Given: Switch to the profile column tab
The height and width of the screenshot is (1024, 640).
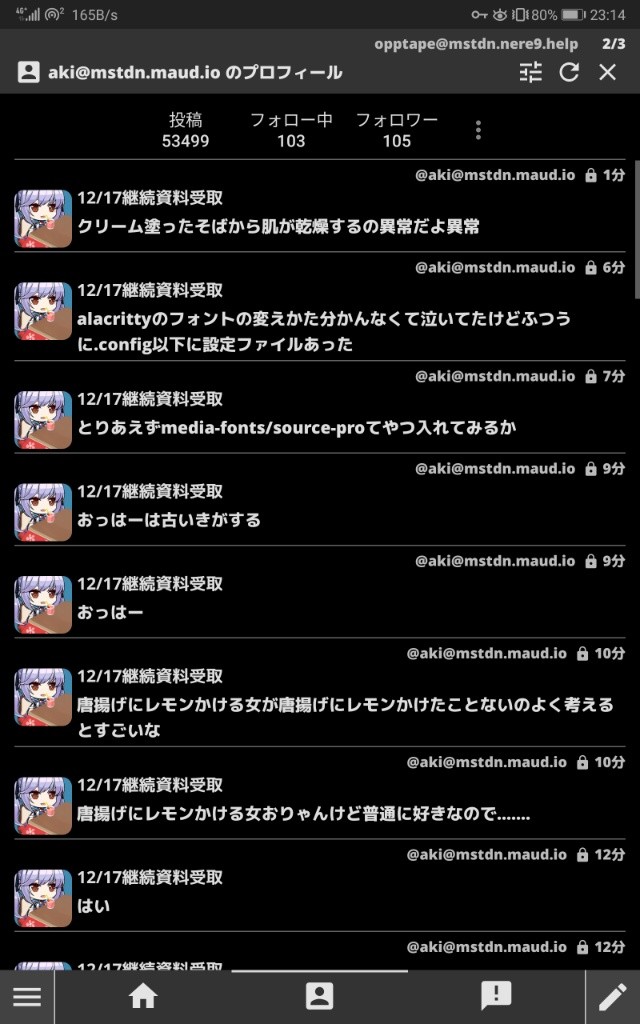Looking at the screenshot, I should [x=319, y=996].
